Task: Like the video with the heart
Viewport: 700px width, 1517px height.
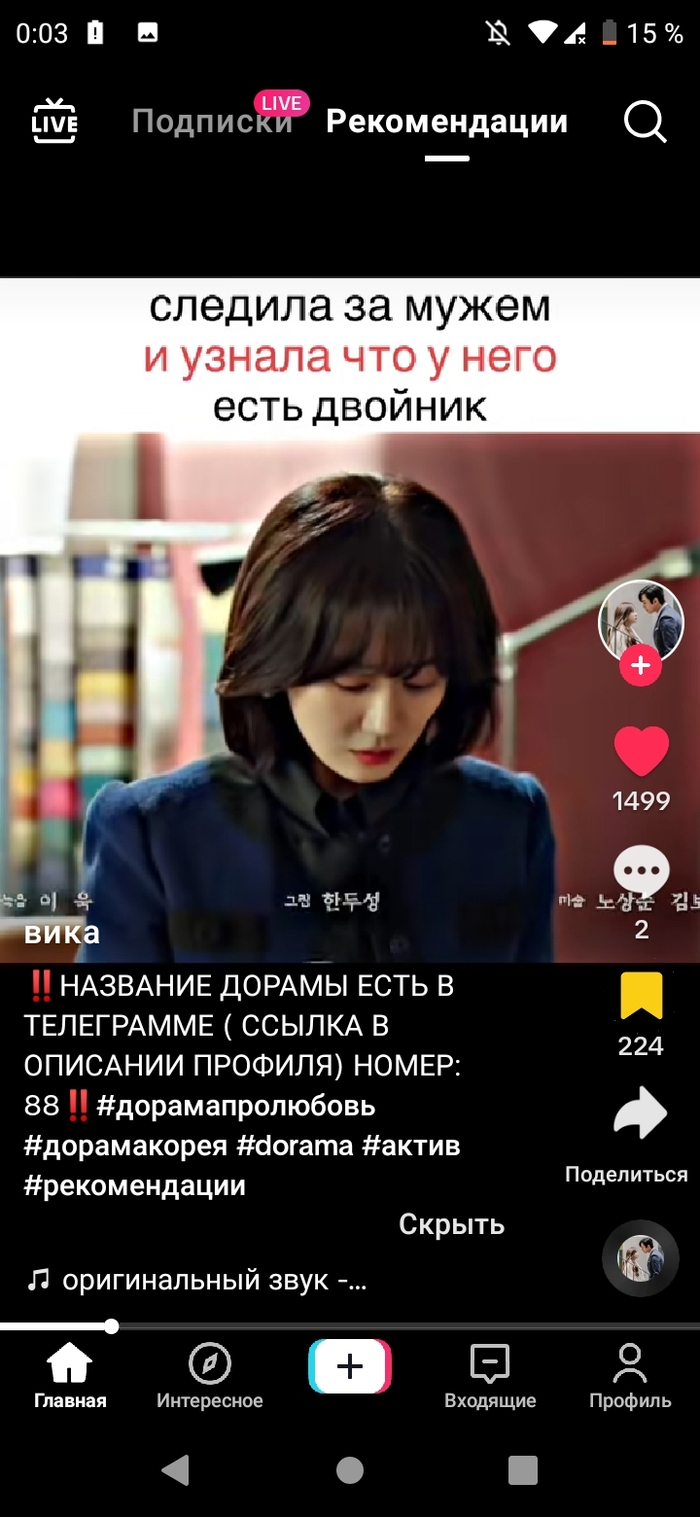Action: click(x=641, y=752)
